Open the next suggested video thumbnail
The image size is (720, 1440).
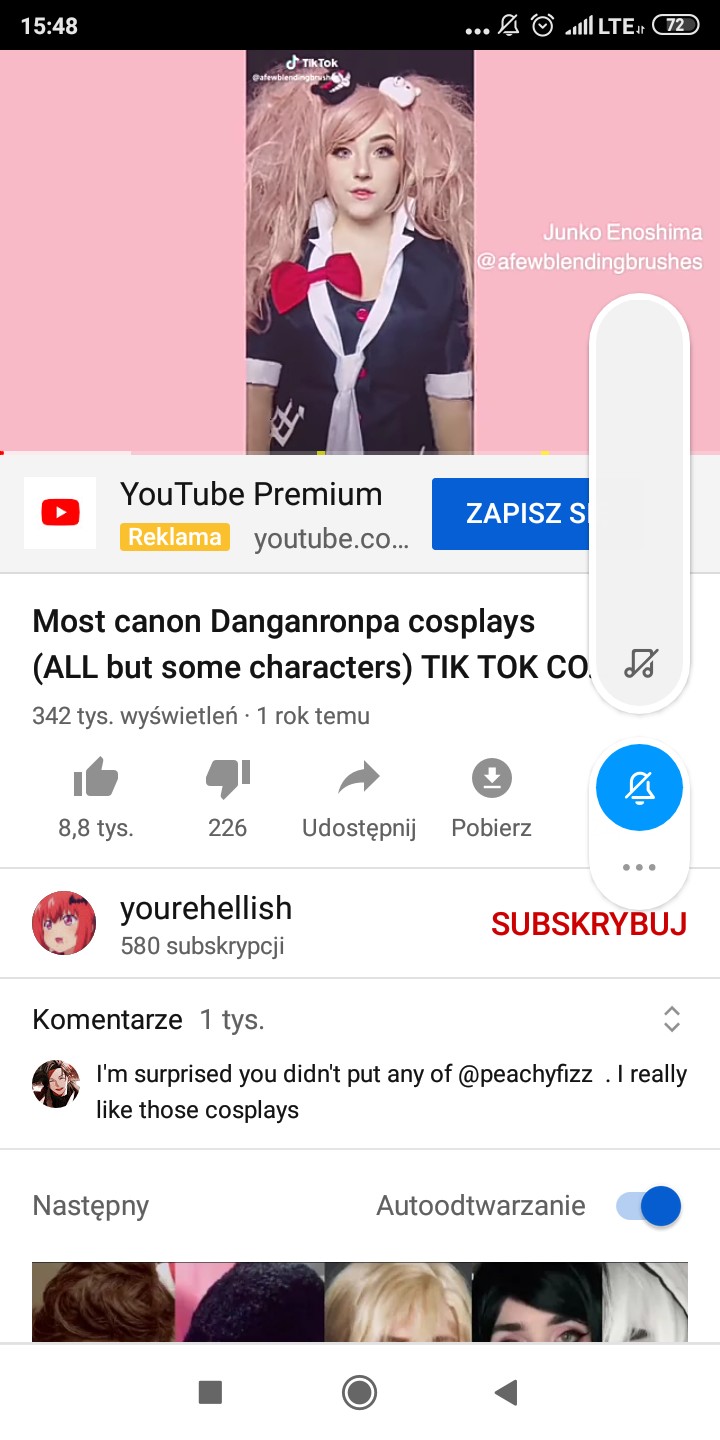click(x=360, y=1300)
